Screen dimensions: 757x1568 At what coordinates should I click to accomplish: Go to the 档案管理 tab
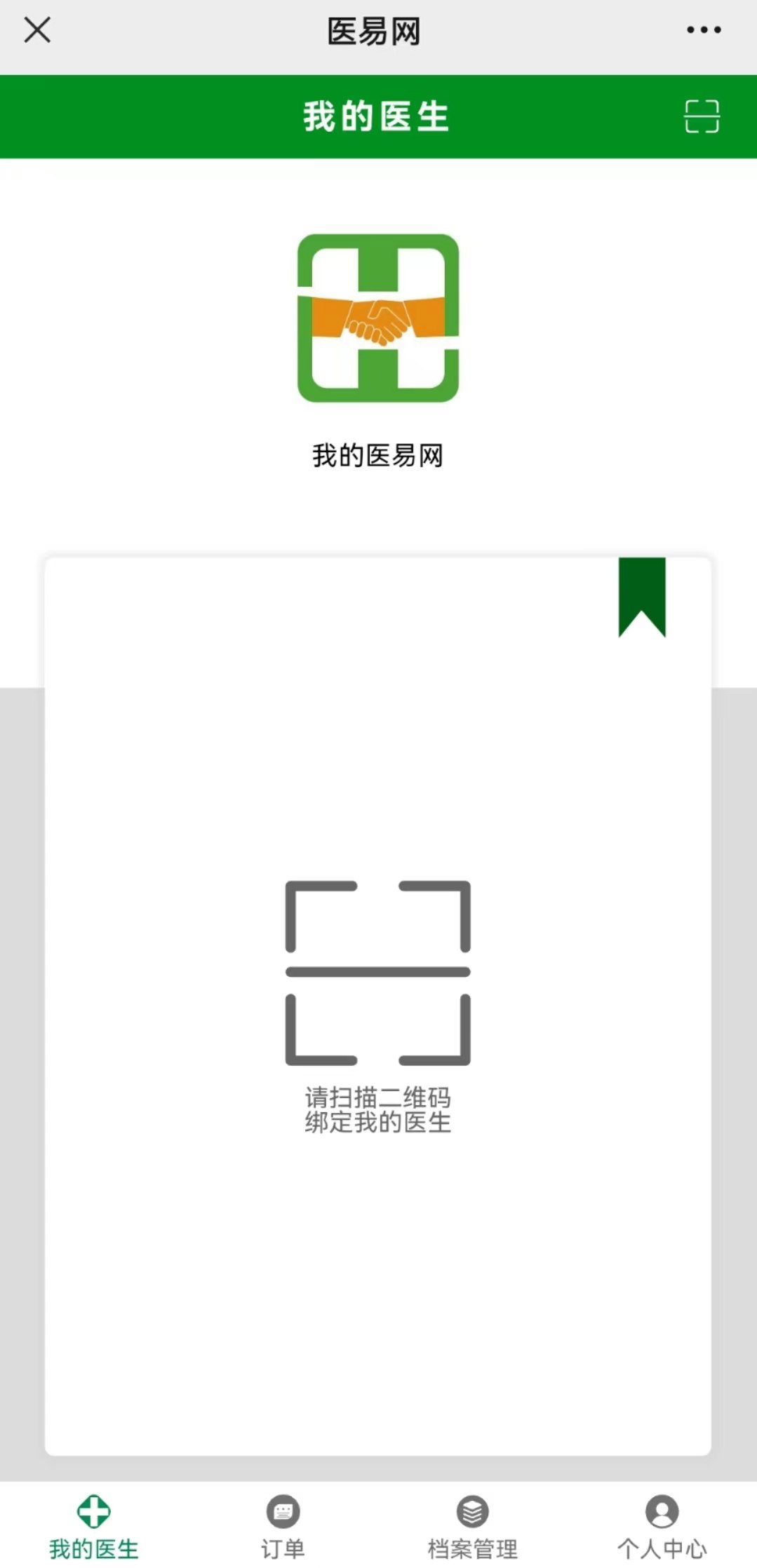(x=472, y=1527)
